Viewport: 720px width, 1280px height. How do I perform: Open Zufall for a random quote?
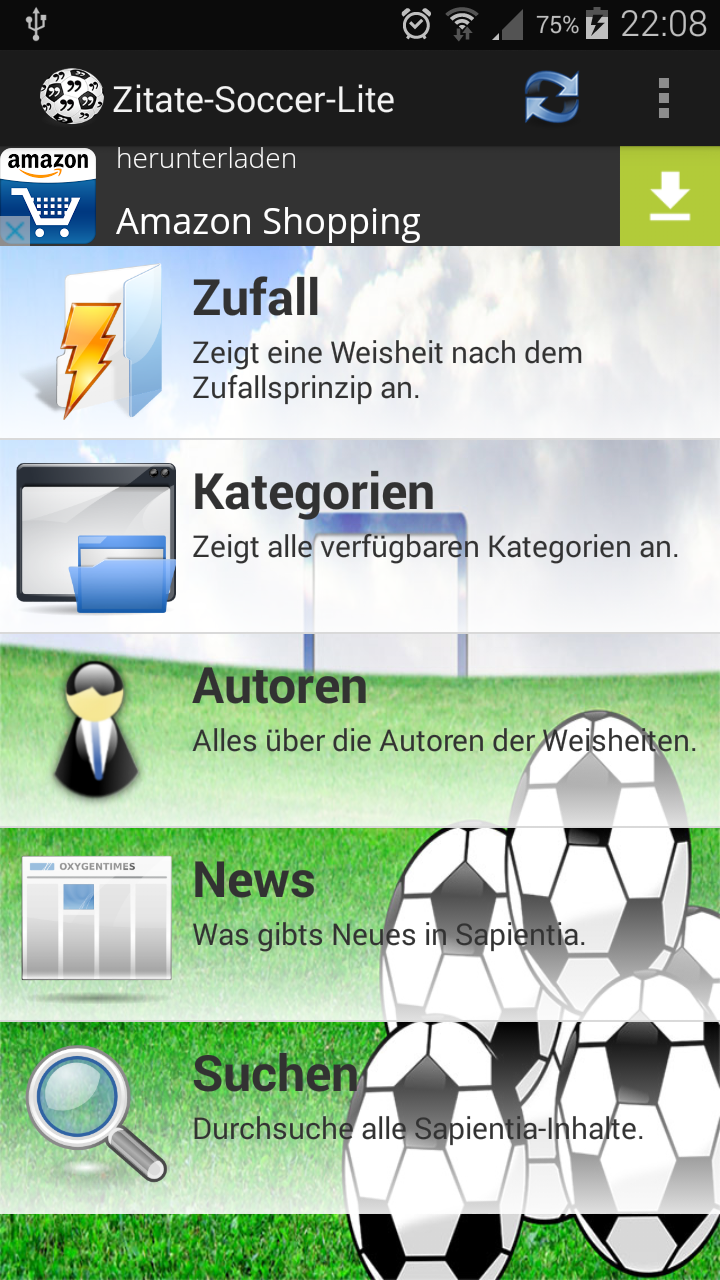(360, 342)
